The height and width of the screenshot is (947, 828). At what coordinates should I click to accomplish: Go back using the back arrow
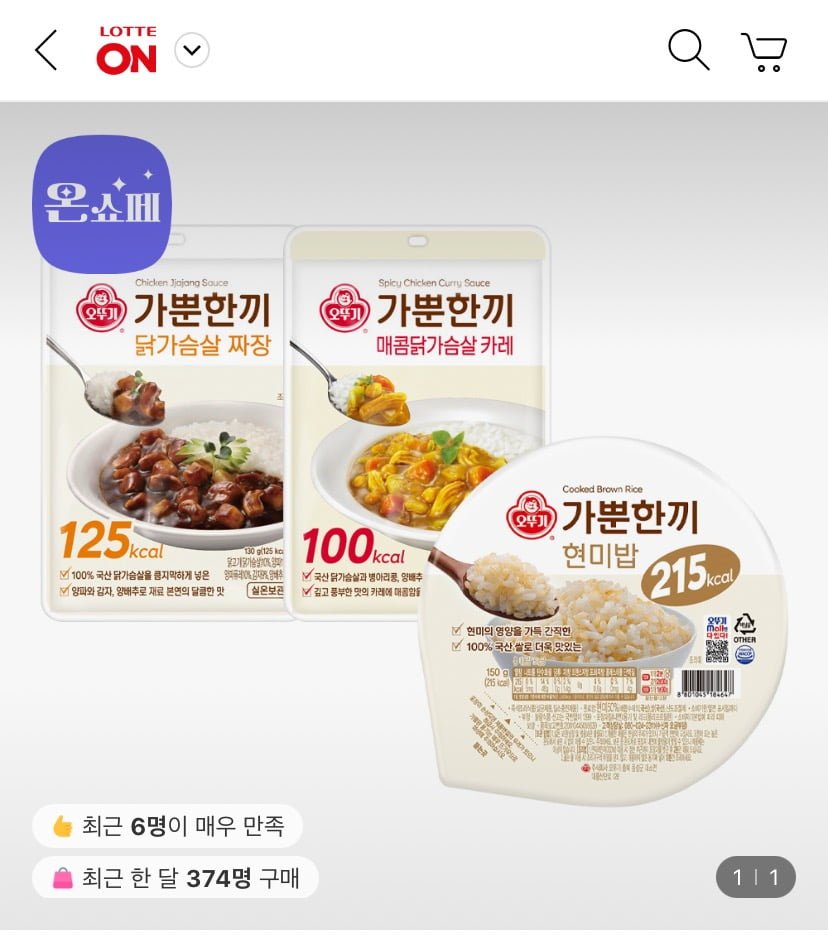46,50
